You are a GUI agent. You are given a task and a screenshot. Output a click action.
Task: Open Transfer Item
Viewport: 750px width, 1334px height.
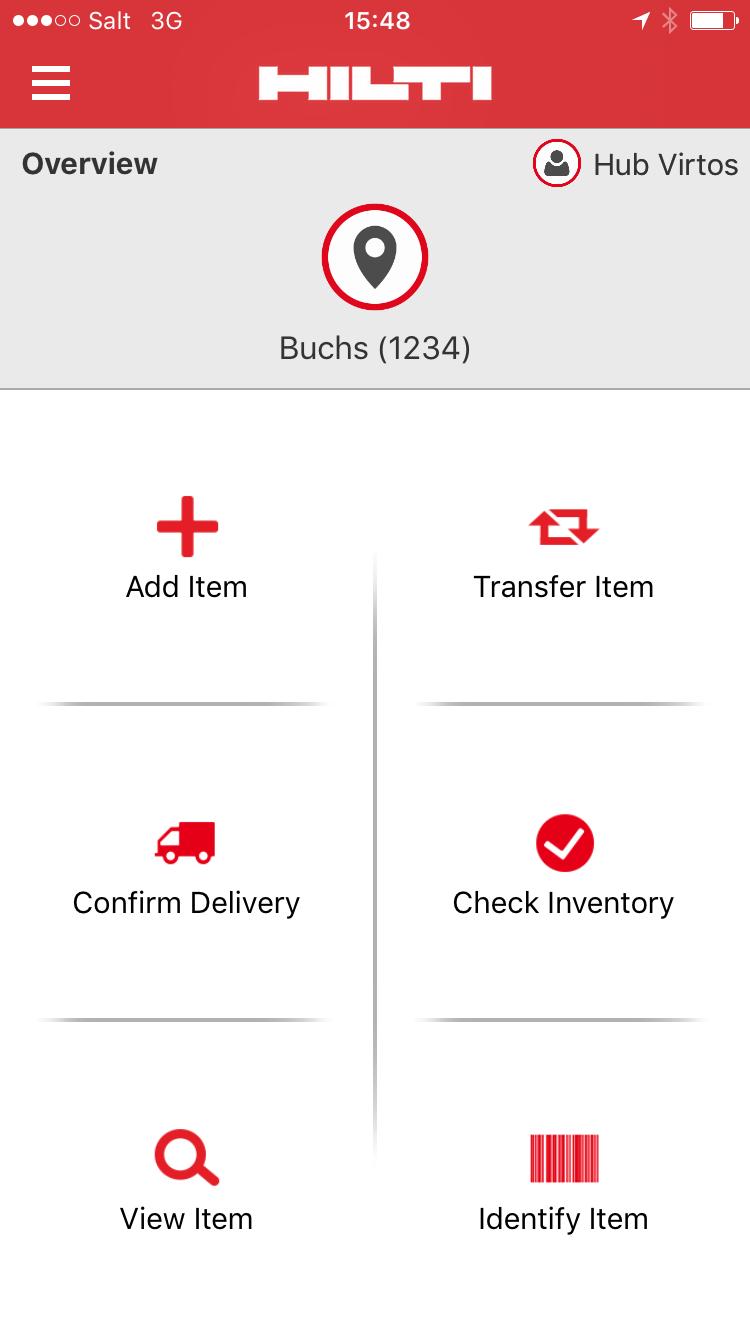[x=563, y=550]
